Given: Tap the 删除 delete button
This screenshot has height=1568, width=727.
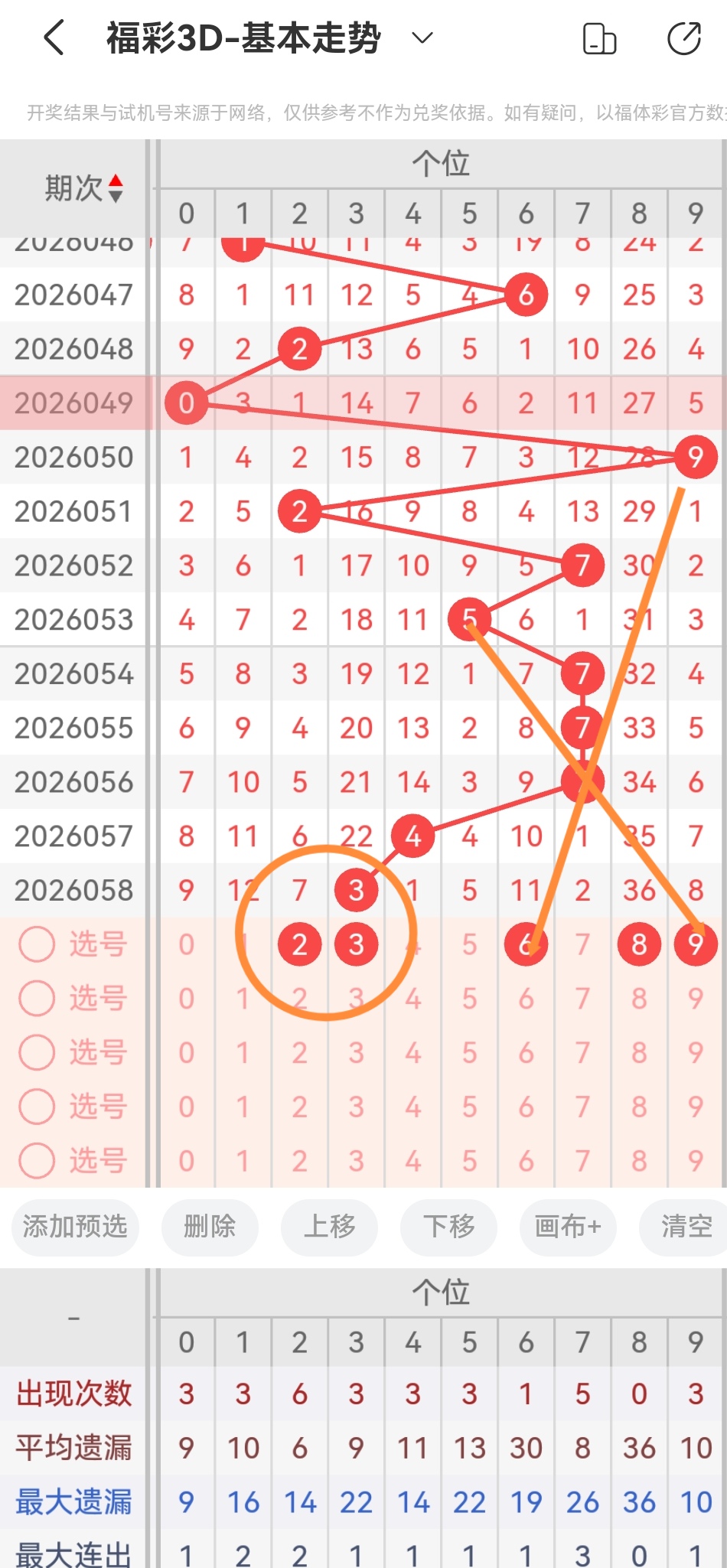Looking at the screenshot, I should click(210, 1227).
